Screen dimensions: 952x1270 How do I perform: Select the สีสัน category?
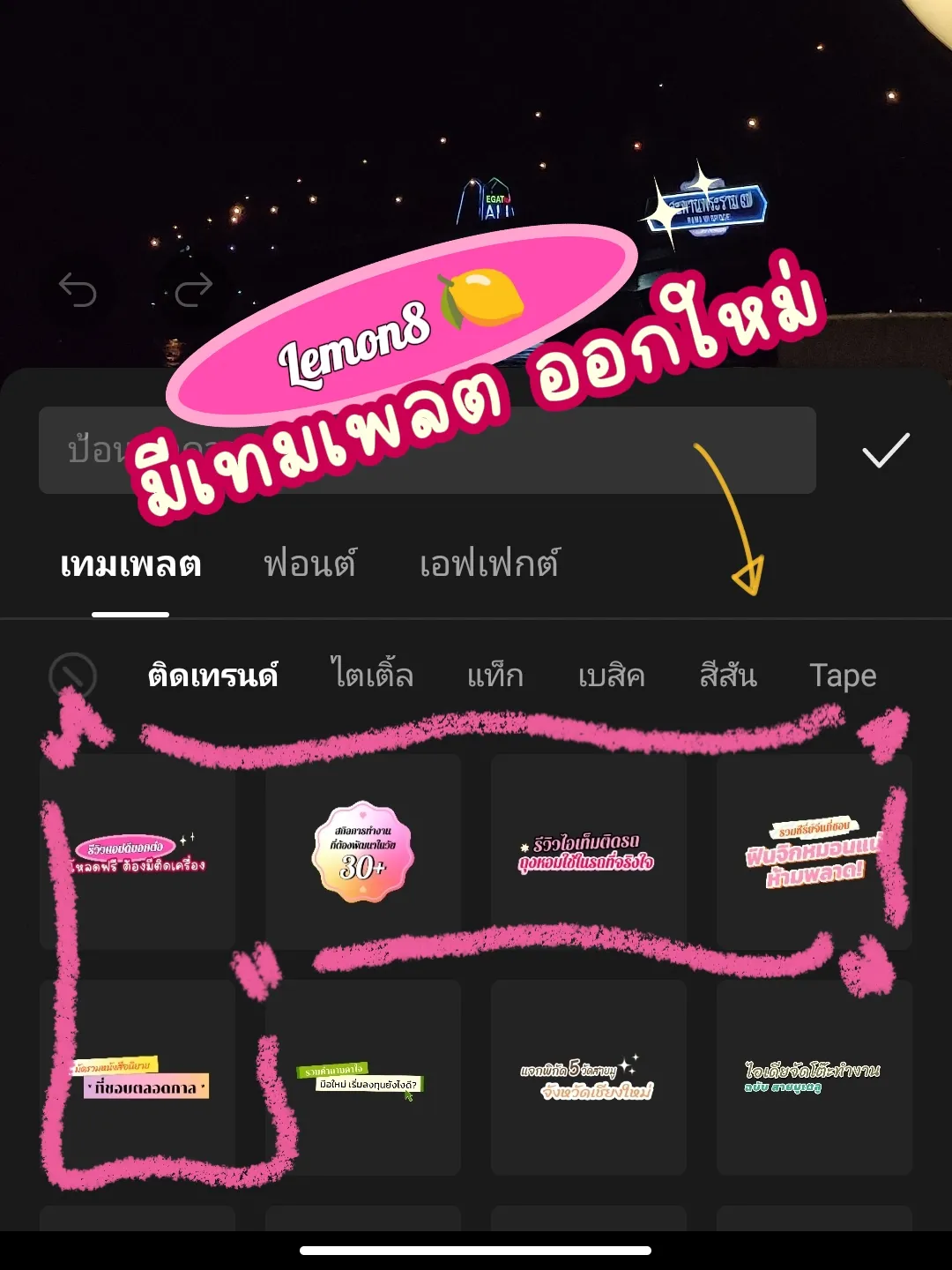click(728, 676)
